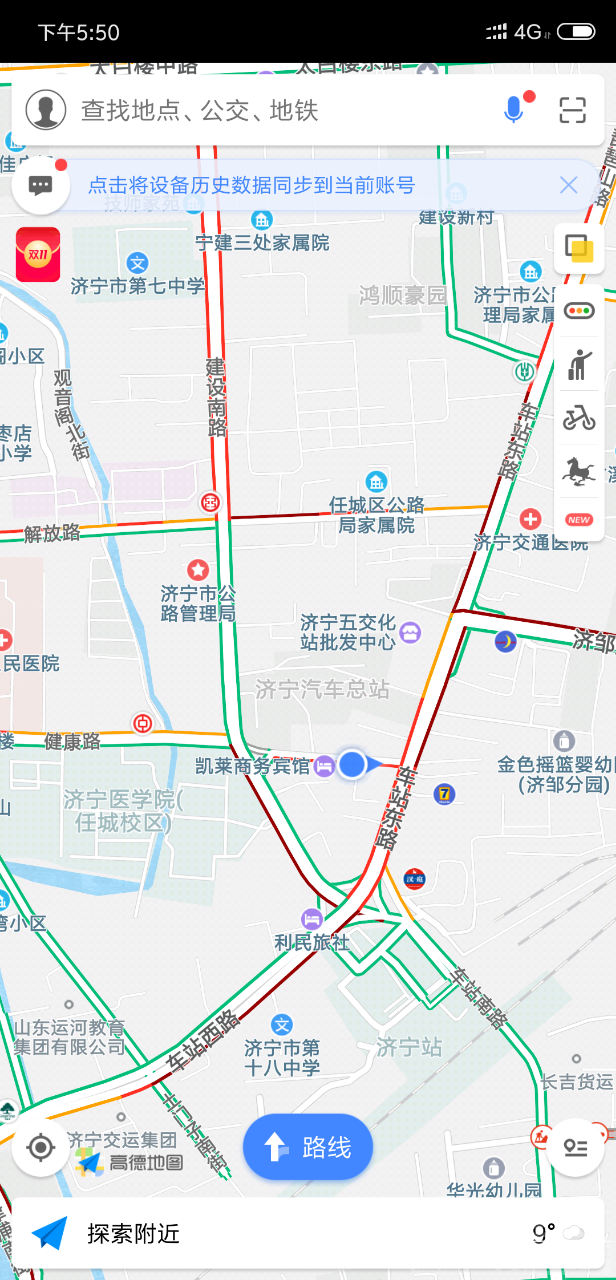Open the QR code scanner

coord(572,110)
